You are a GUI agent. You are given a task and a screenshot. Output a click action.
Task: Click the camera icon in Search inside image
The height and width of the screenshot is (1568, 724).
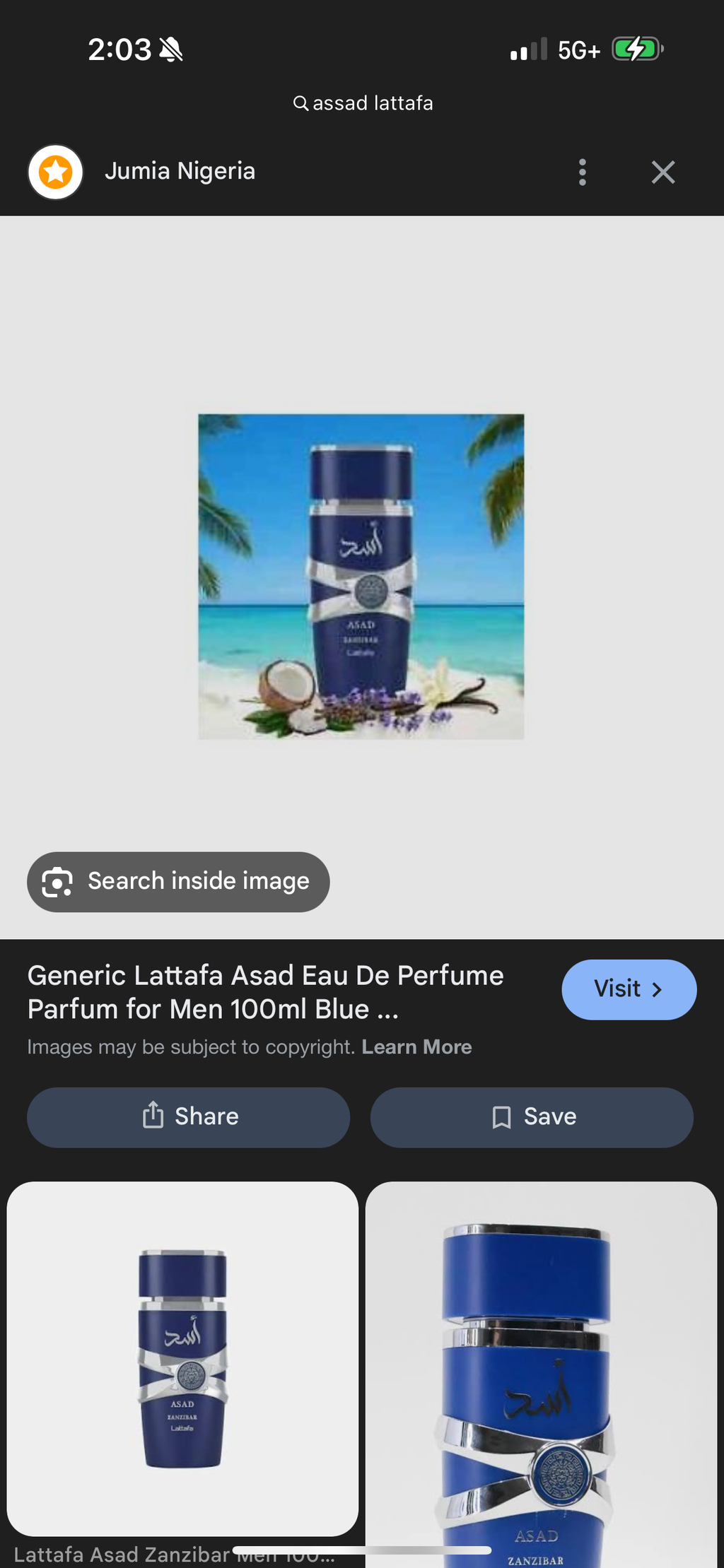[59, 882]
